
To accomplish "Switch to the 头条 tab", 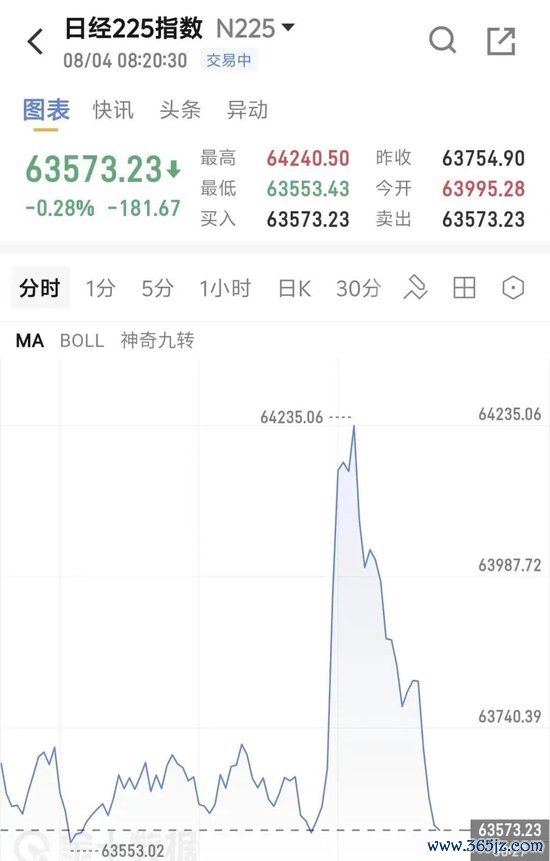I will pyautogui.click(x=180, y=110).
